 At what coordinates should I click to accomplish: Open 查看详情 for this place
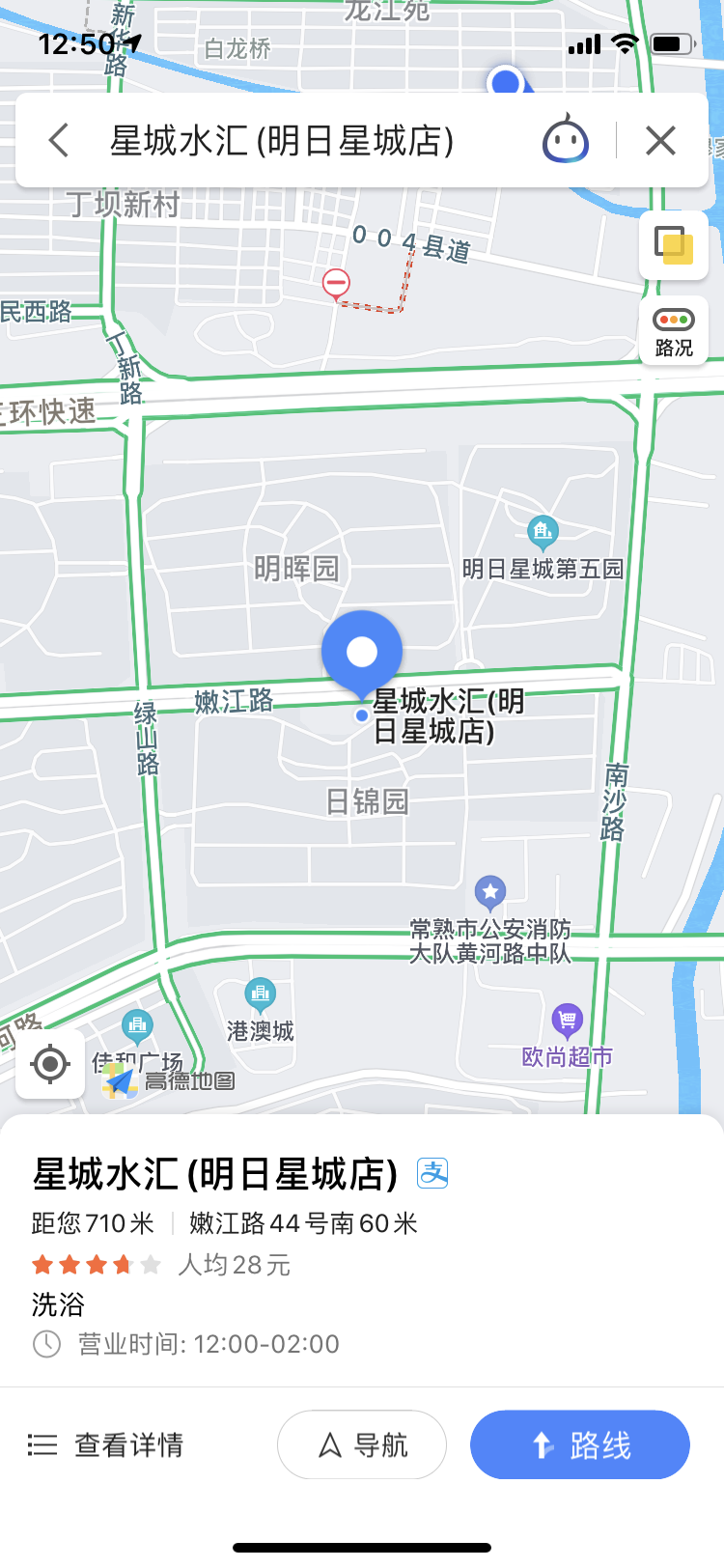(106, 1444)
